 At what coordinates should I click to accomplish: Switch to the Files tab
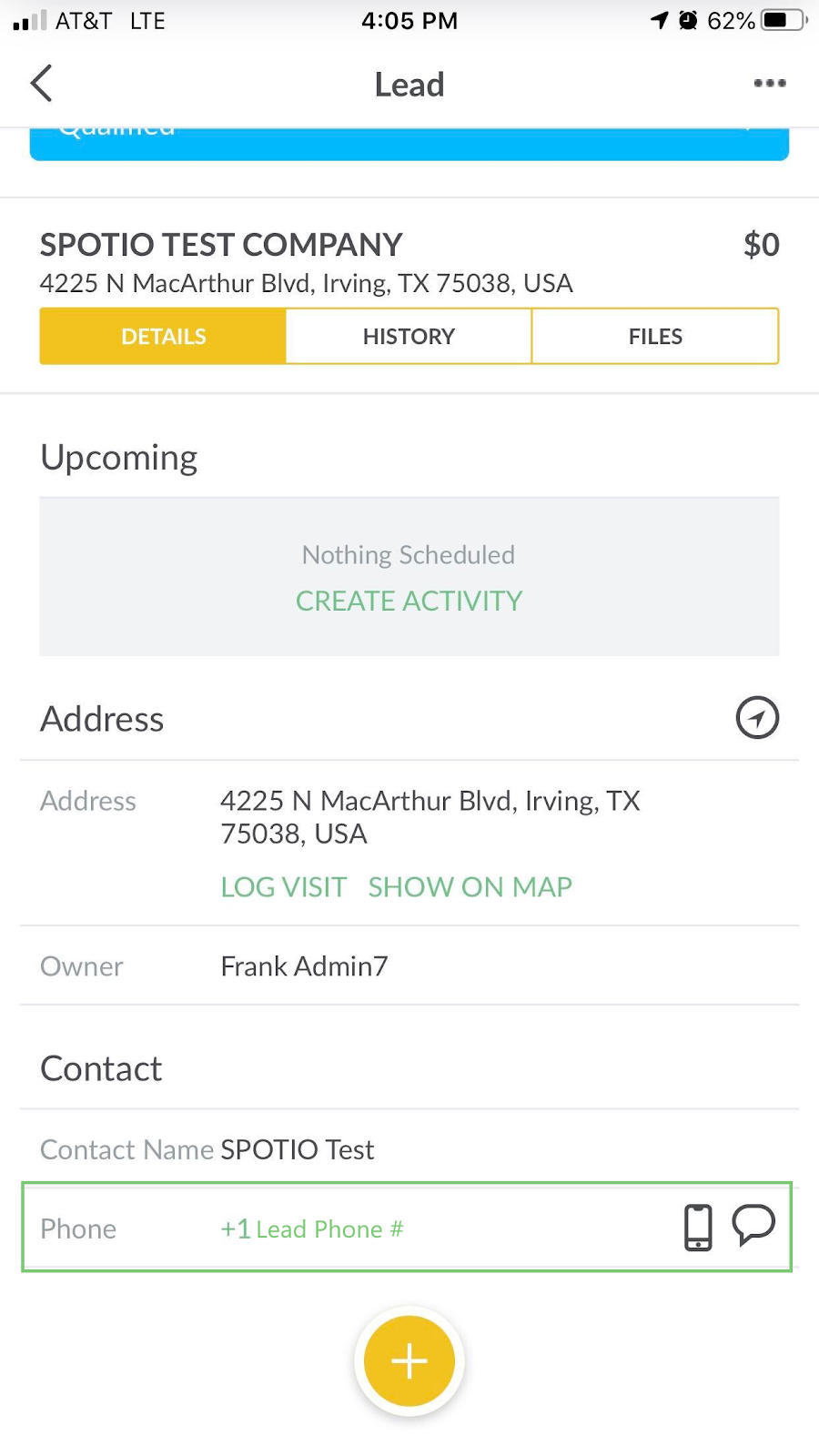pos(655,337)
